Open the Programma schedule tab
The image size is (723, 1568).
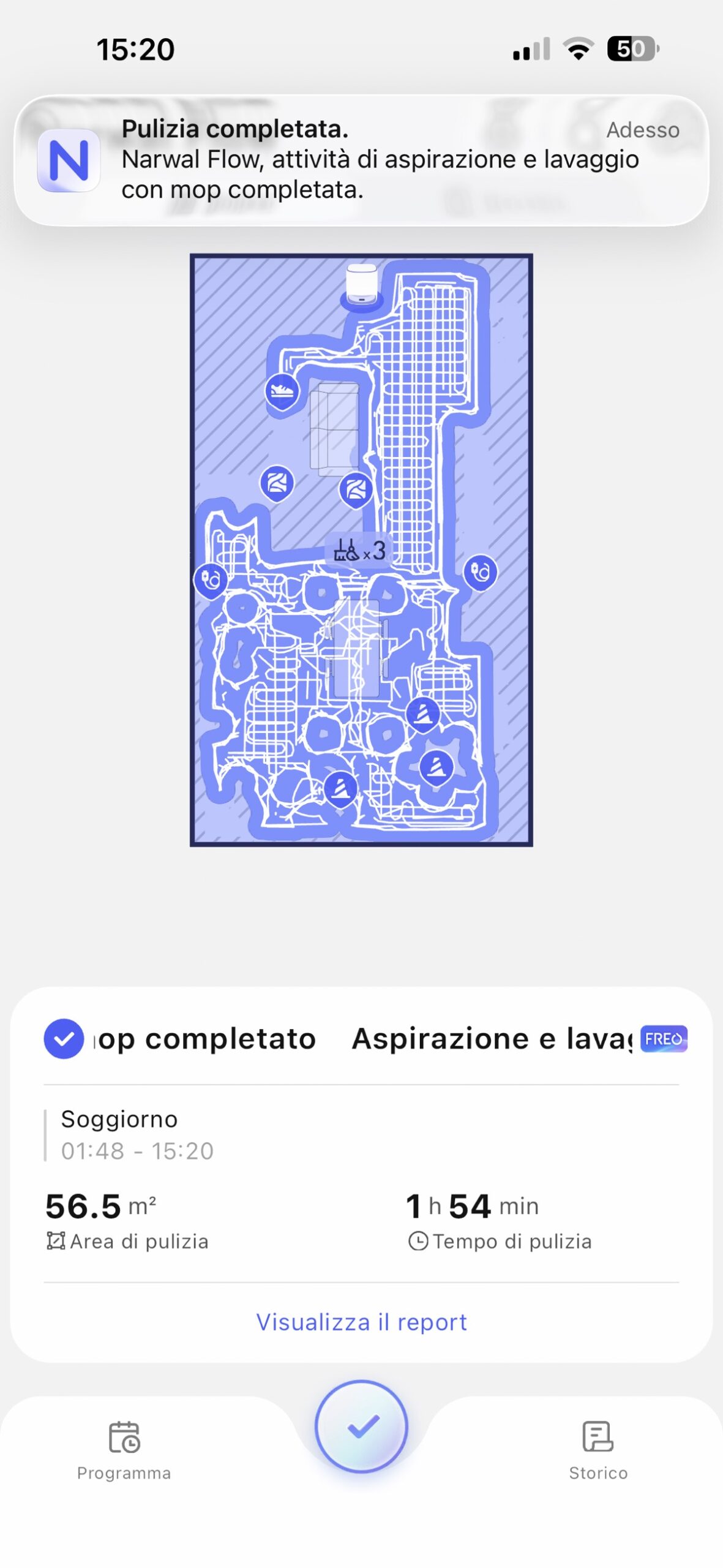tap(124, 1449)
